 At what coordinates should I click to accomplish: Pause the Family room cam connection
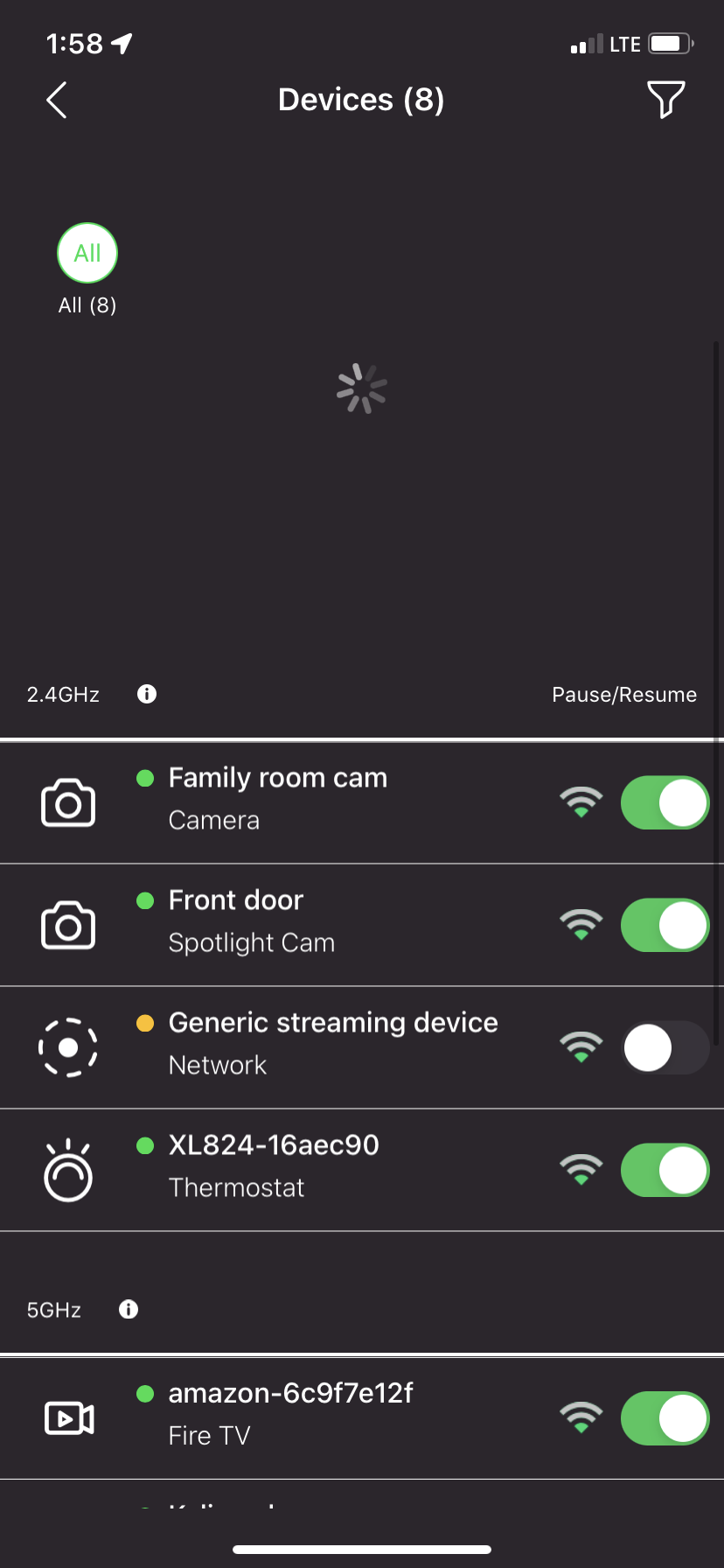(665, 802)
